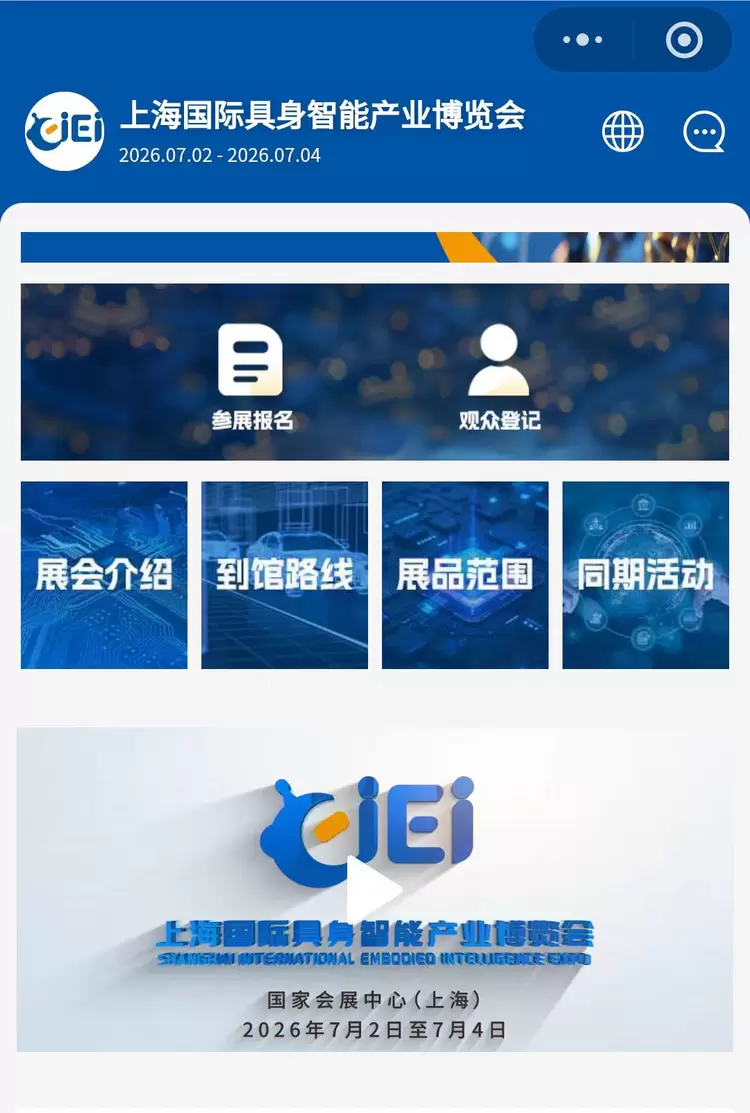Open 参展报名 exhibitor registration
The image size is (750, 1113).
pyautogui.click(x=252, y=377)
